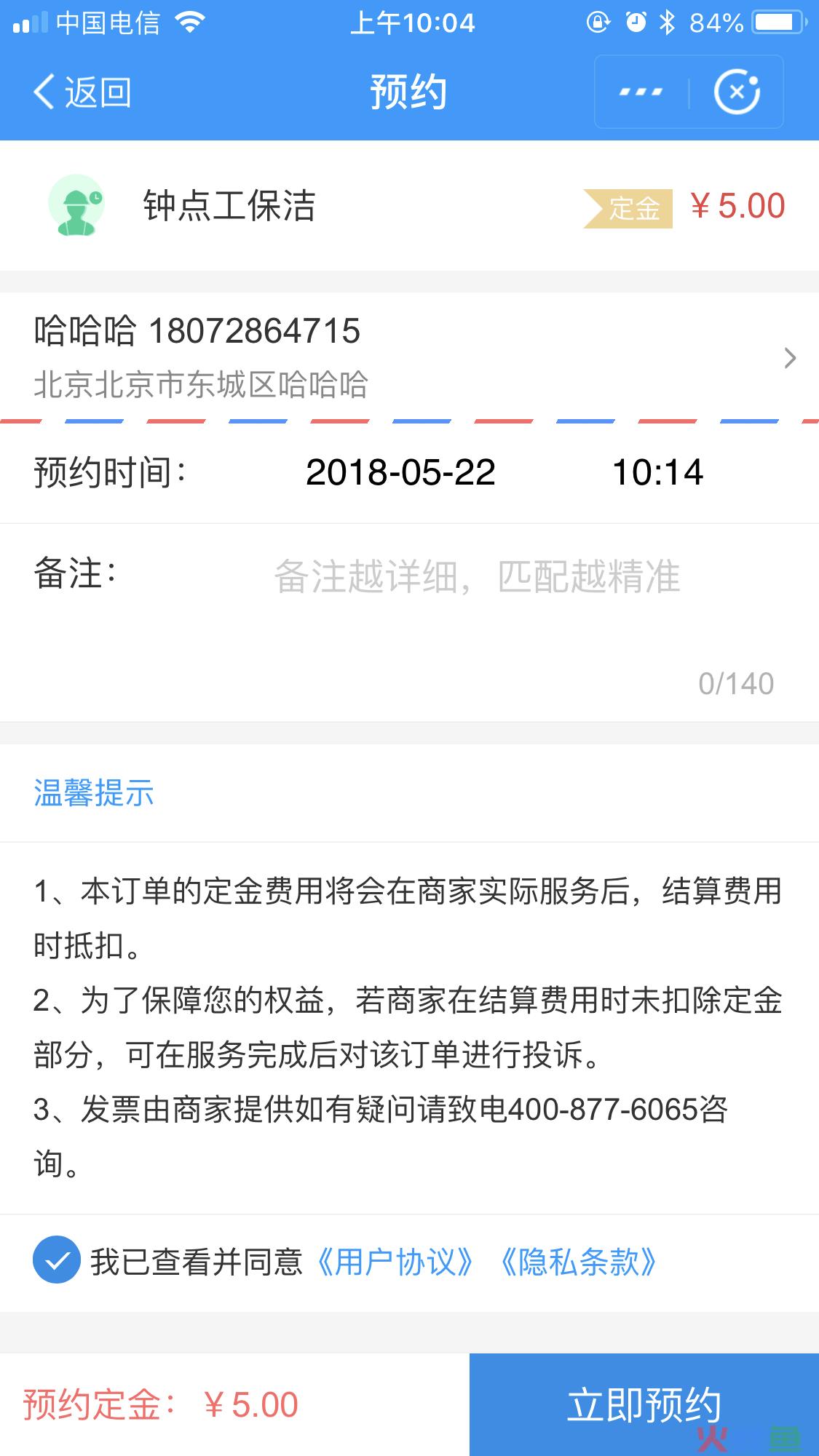Image resolution: width=819 pixels, height=1456 pixels.
Task: Open the 《用户协议》 link
Action: point(395,1262)
